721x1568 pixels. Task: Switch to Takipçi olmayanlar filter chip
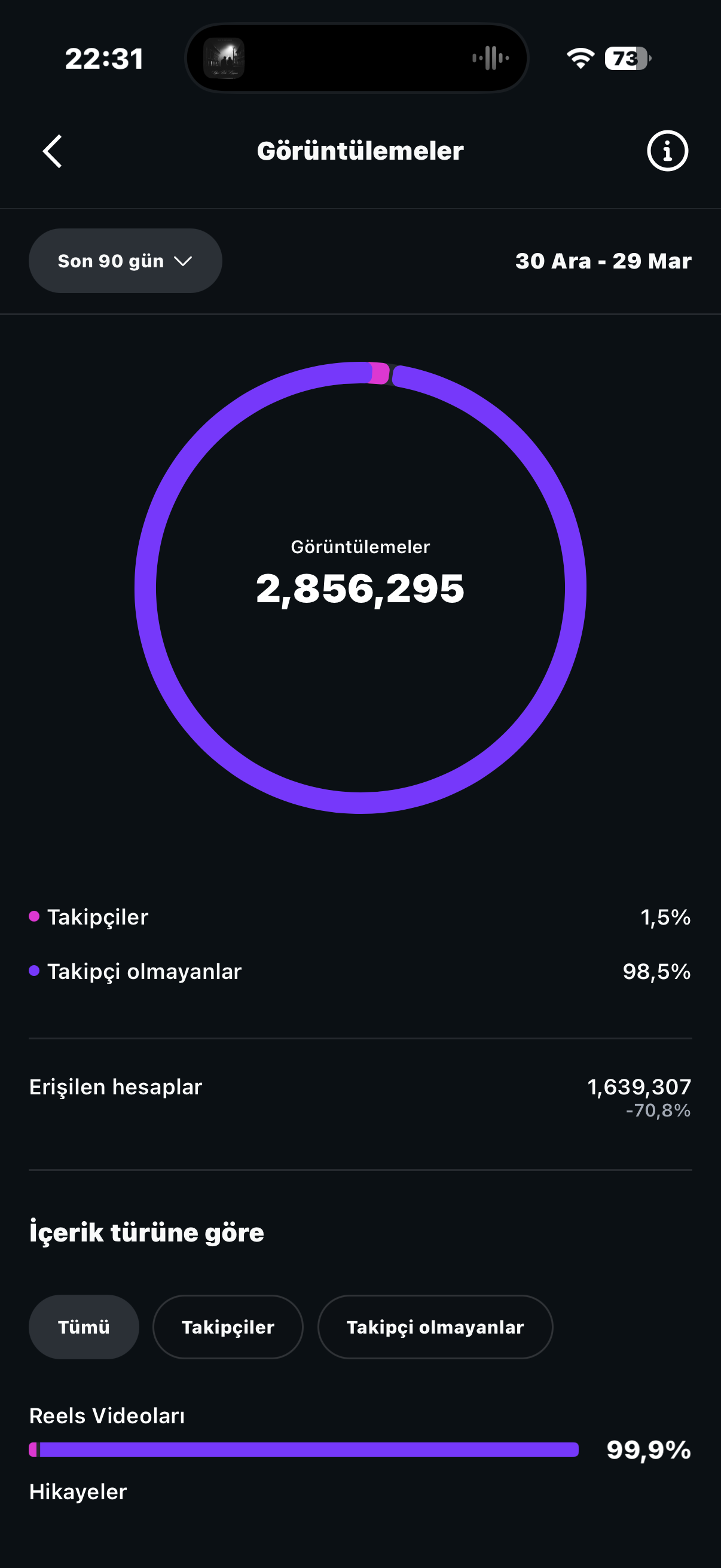tap(435, 1327)
